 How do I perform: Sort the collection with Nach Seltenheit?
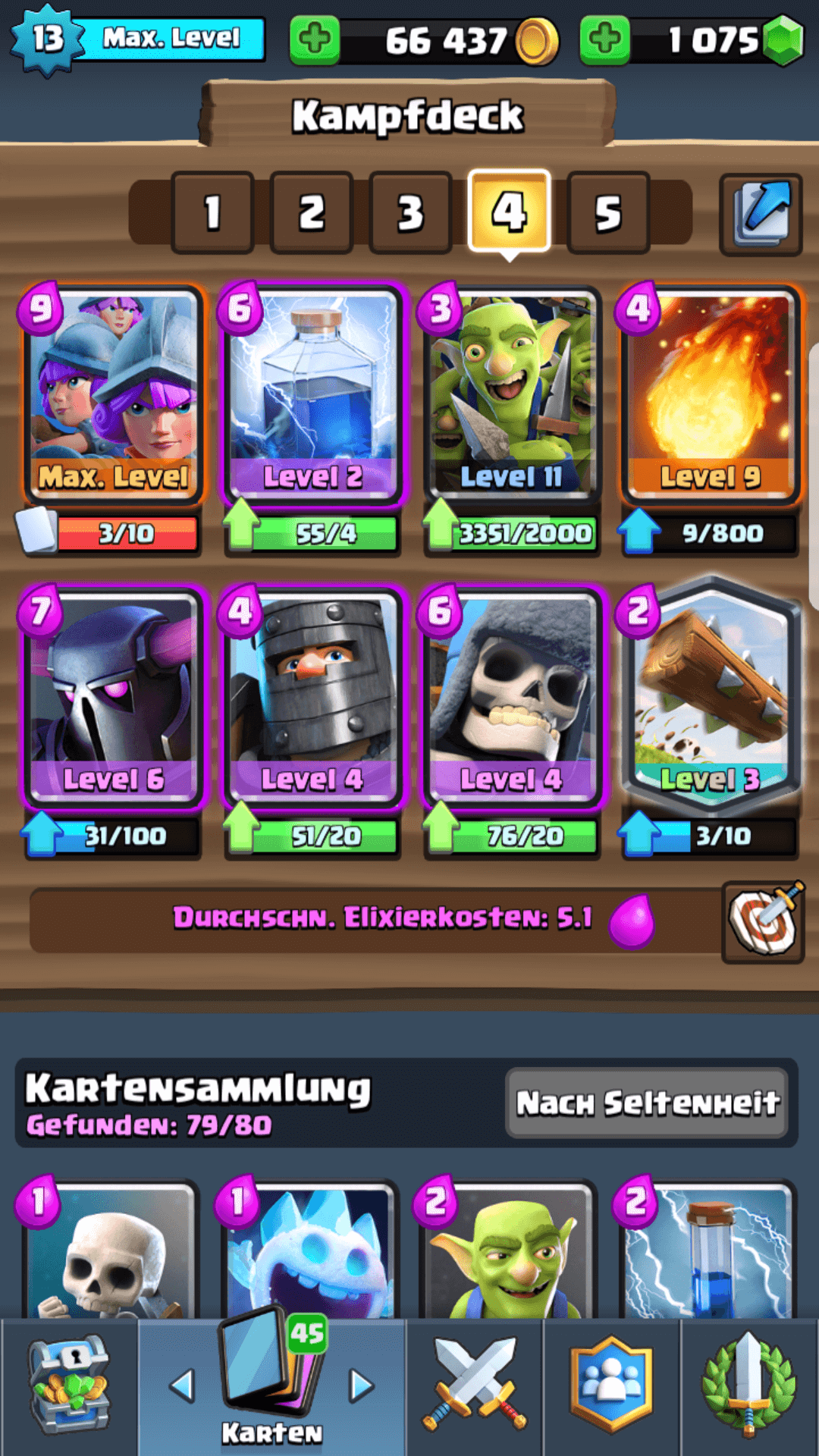(647, 1103)
